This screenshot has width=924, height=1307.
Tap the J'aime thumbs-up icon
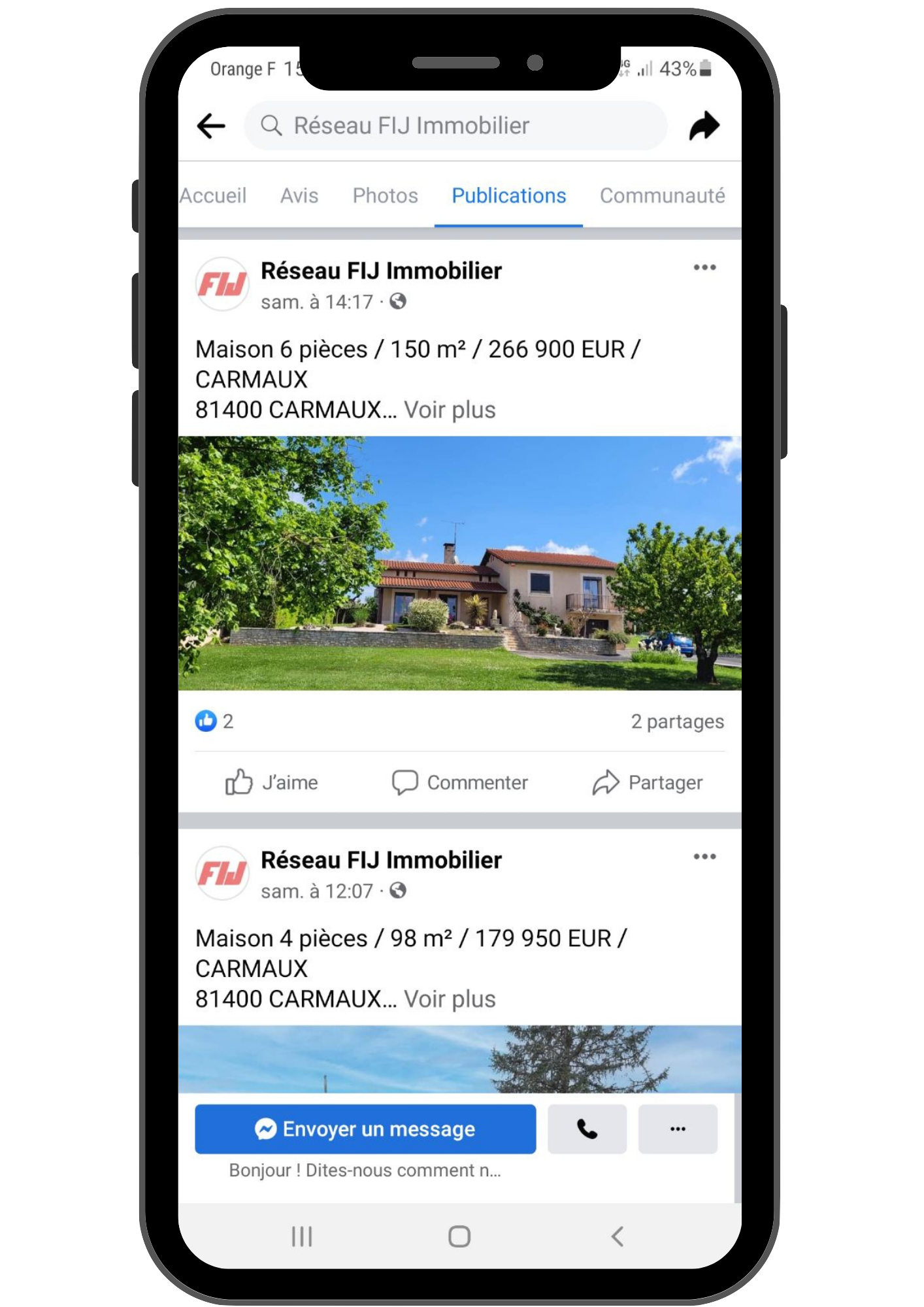point(239,782)
